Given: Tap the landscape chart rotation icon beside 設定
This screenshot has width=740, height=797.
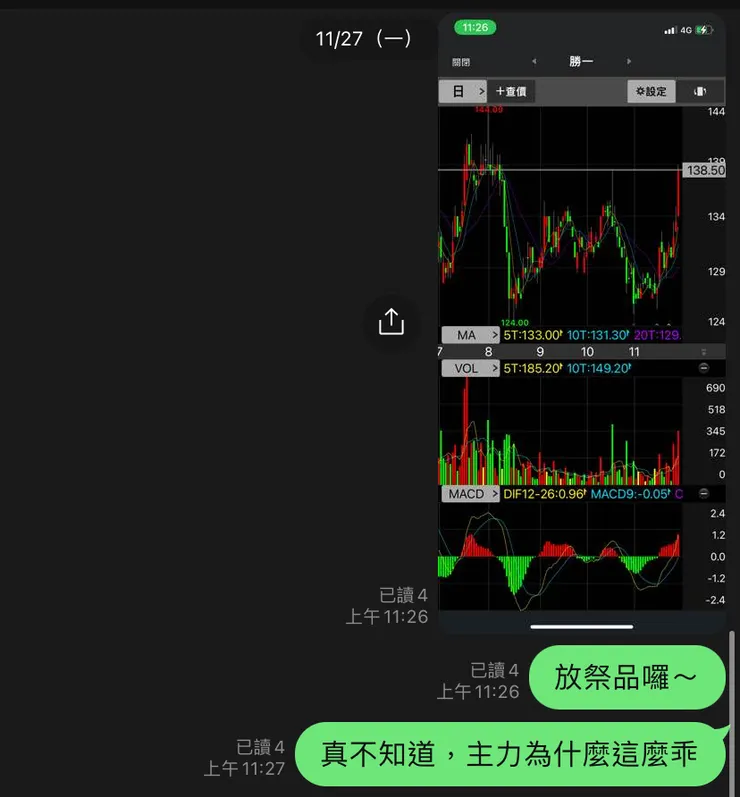Looking at the screenshot, I should point(701,90).
